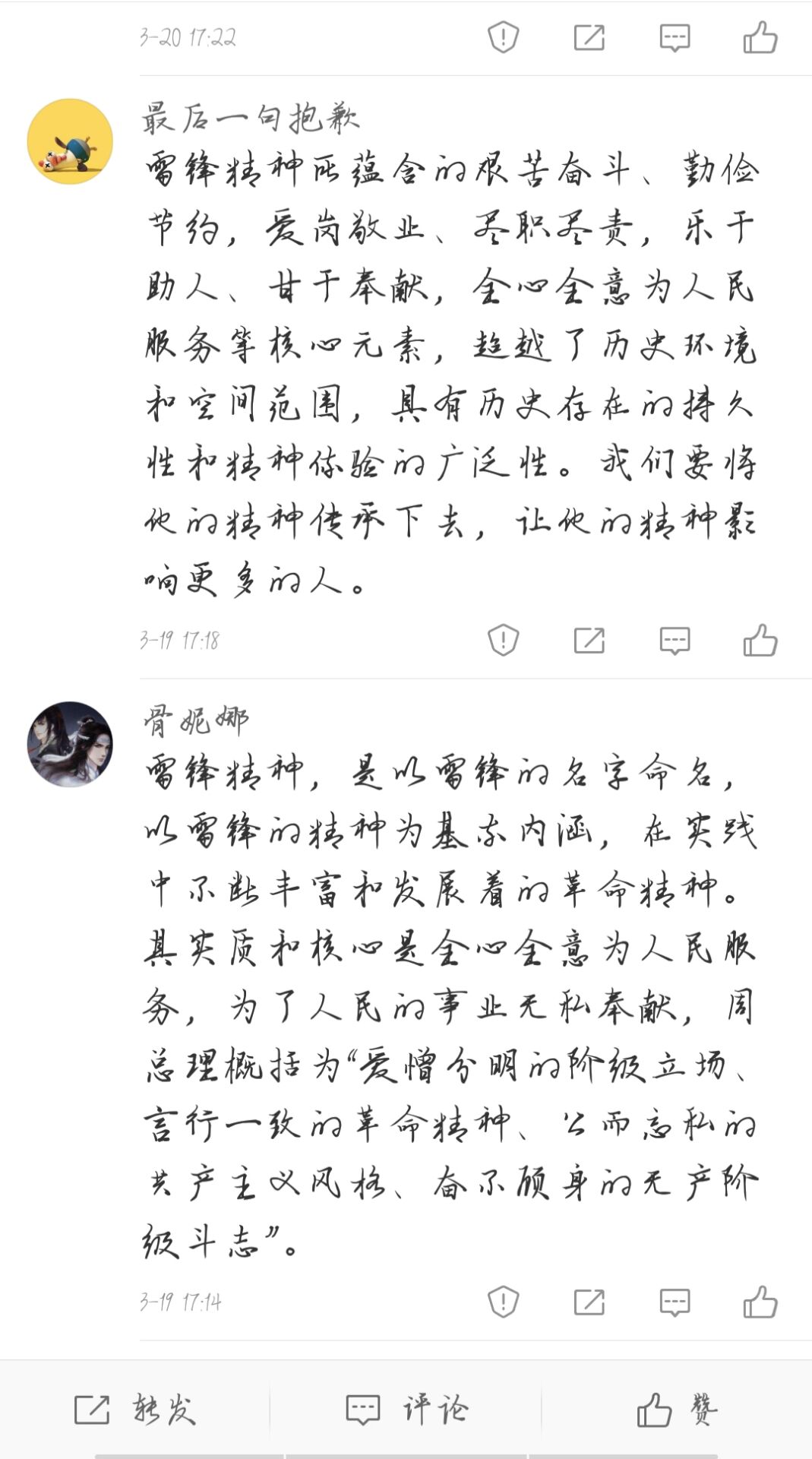Report 最后一句抱歉's comment
Image resolution: width=812 pixels, height=1459 pixels.
click(503, 640)
